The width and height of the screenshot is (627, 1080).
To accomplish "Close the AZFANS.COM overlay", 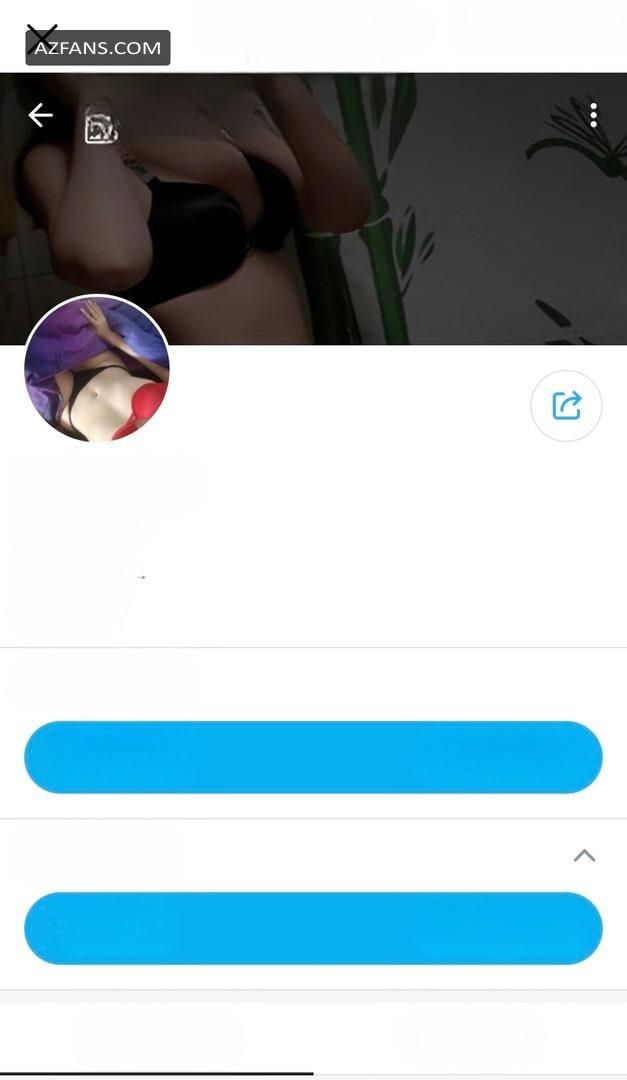I will pos(41,38).
